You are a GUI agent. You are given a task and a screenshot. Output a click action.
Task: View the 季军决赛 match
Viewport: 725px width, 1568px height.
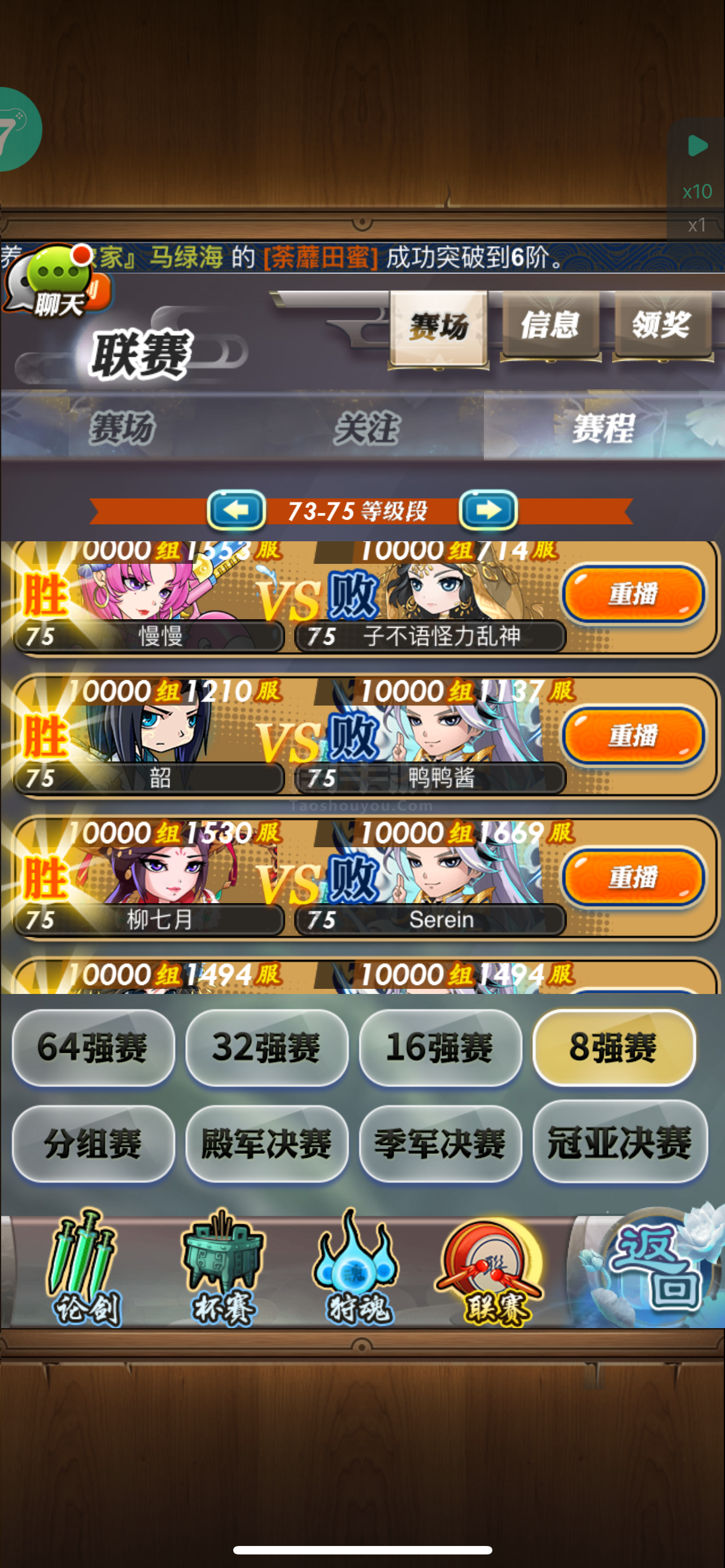coord(440,1143)
